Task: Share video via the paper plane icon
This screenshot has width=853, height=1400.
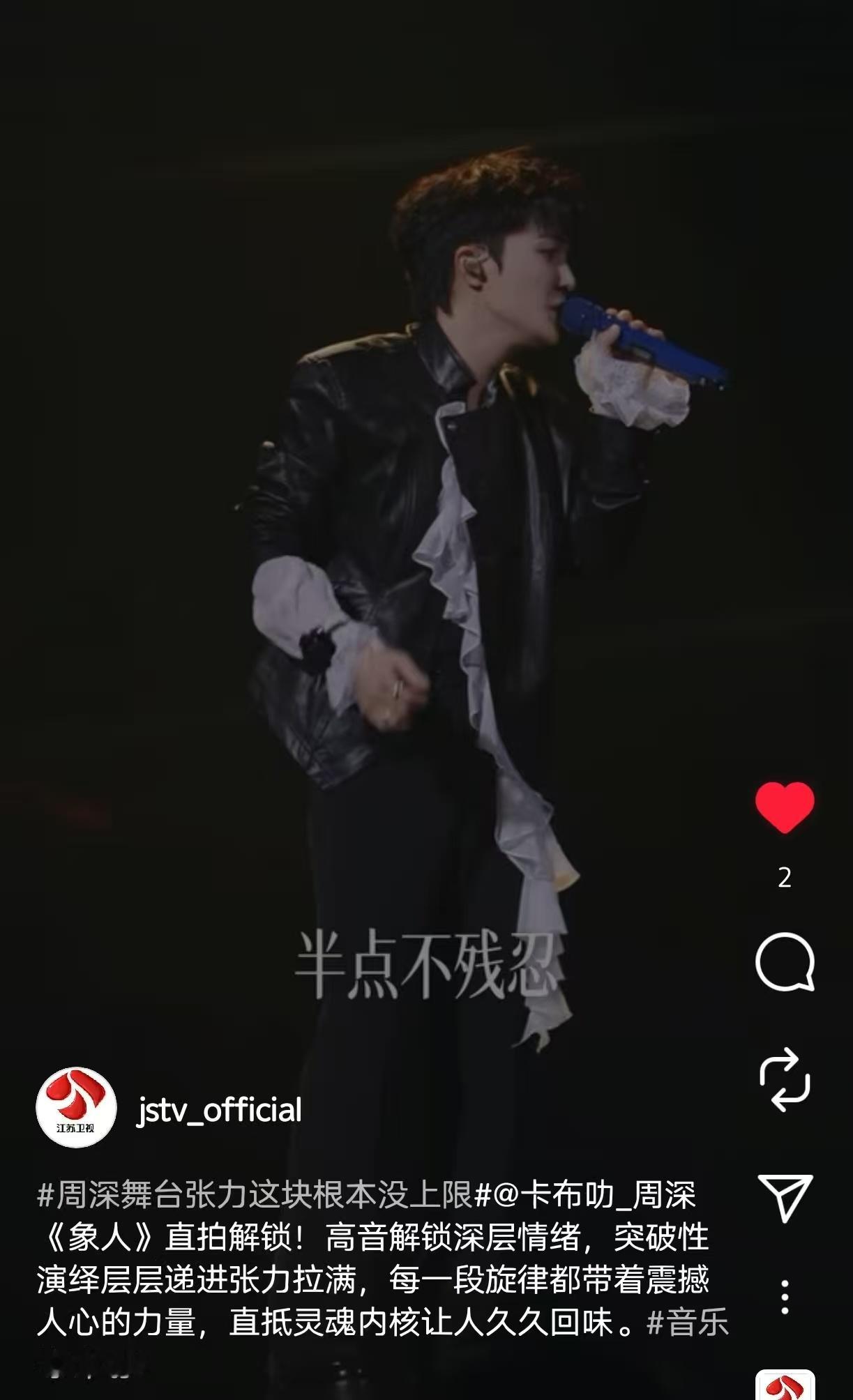Action: coord(785,1196)
